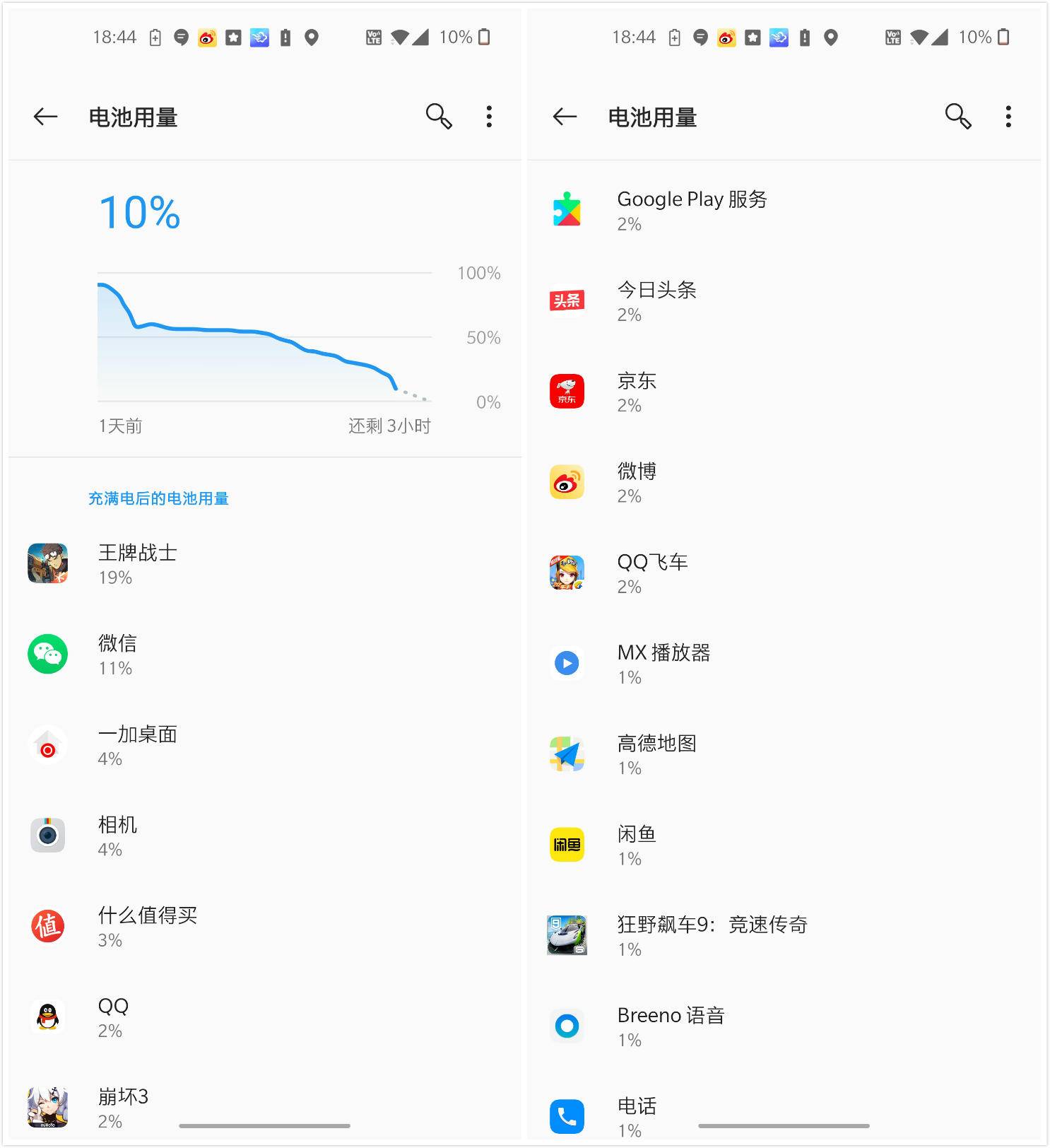Open Google Play 服务 entry
This screenshot has height=1148, width=1050.
coord(691,210)
